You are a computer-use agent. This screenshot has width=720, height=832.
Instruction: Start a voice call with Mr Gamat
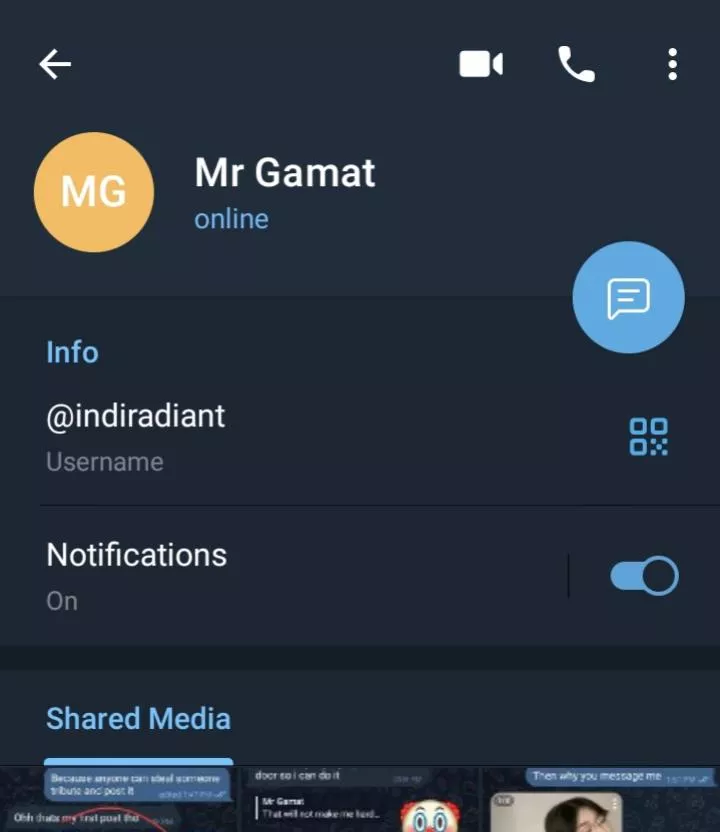(576, 62)
